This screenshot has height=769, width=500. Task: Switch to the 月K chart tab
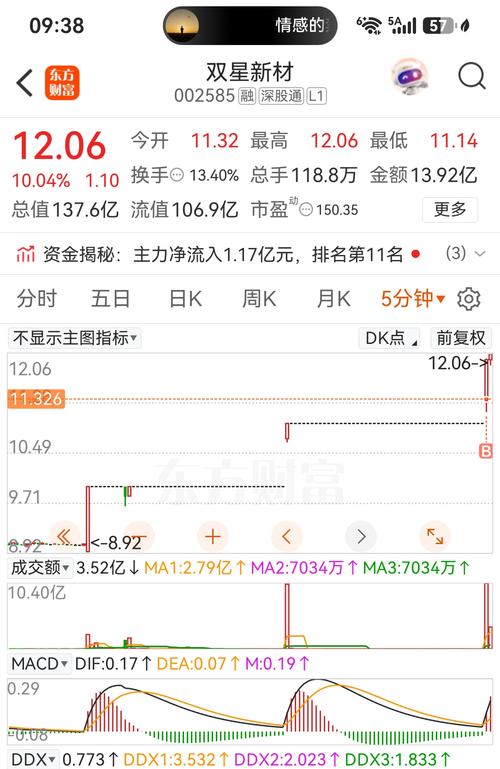click(x=333, y=299)
